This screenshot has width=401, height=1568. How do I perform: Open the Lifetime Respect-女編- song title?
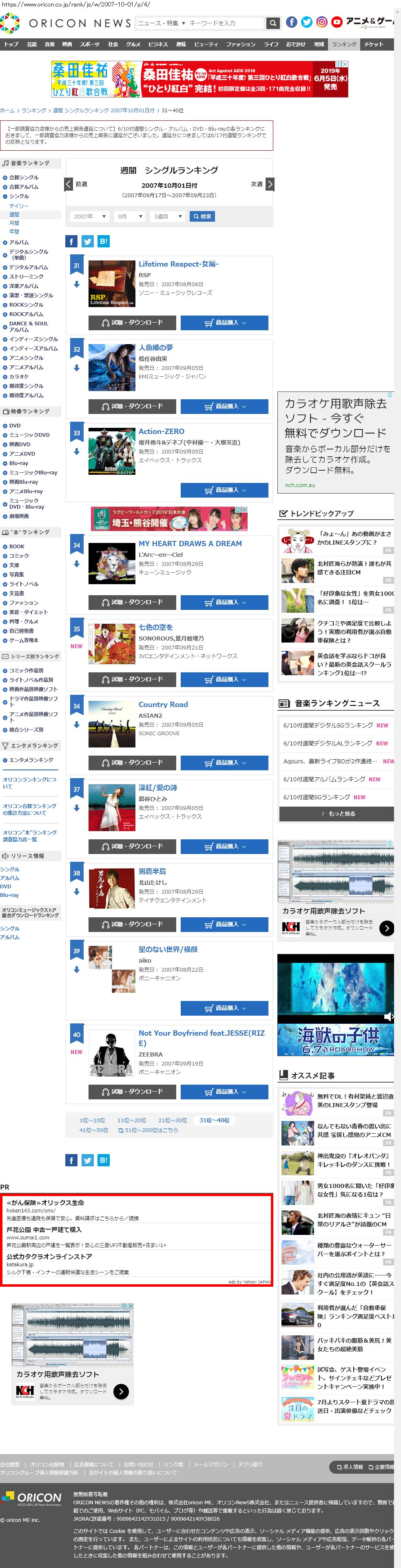pyautogui.click(x=178, y=264)
